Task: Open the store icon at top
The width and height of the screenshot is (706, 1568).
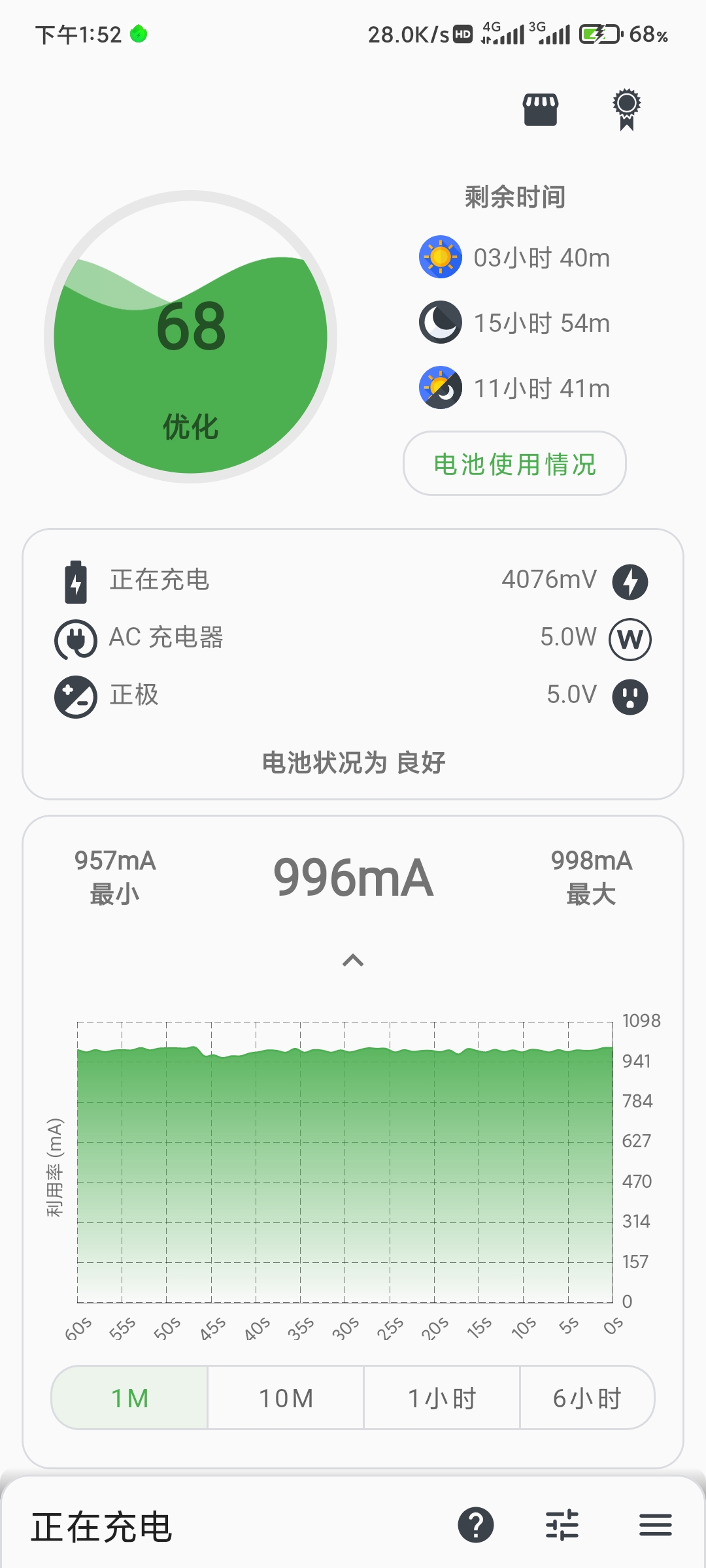Action: [x=541, y=109]
